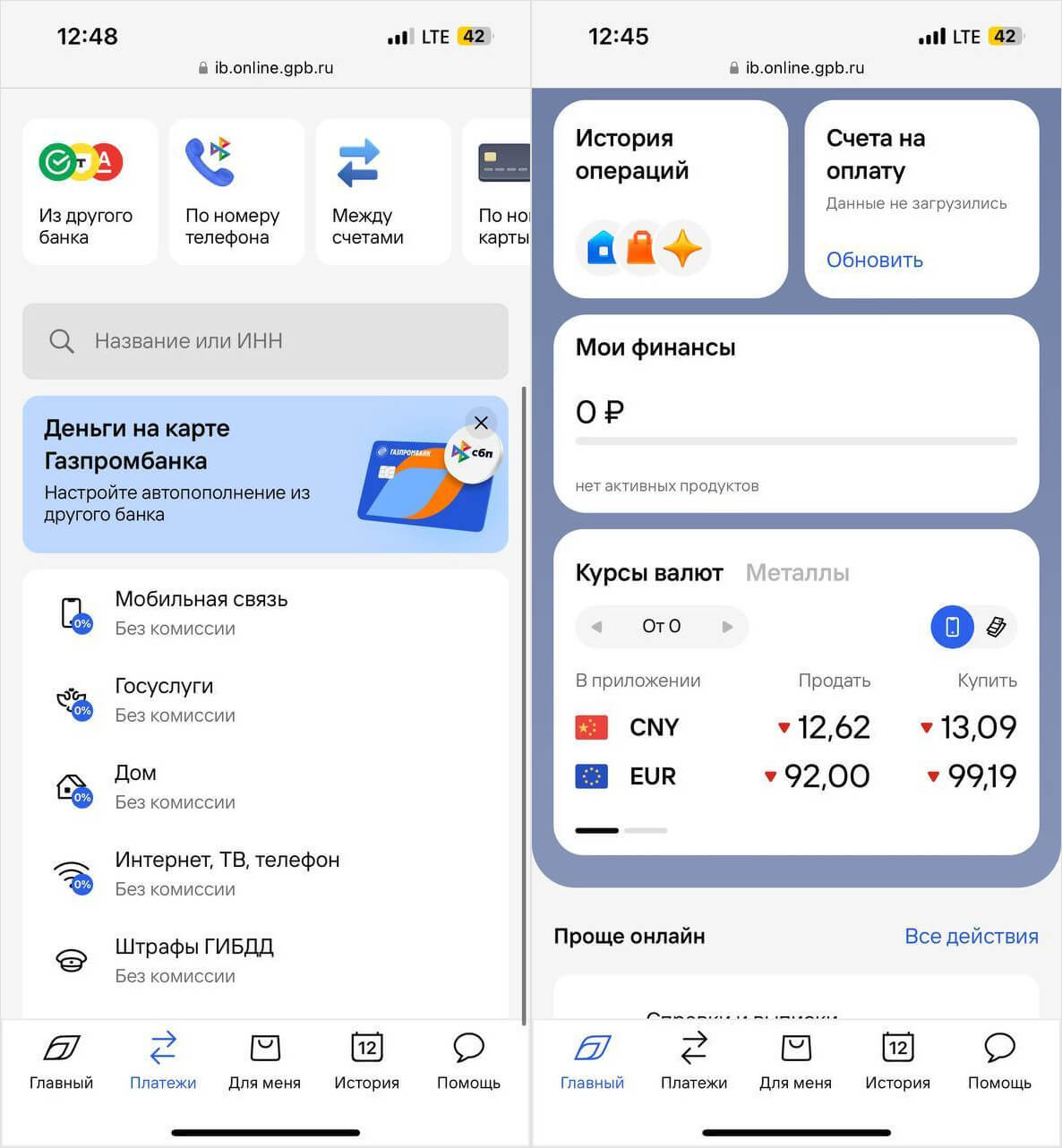Tap Обновить in Счета на оплату
Image resolution: width=1062 pixels, height=1148 pixels.
874,261
